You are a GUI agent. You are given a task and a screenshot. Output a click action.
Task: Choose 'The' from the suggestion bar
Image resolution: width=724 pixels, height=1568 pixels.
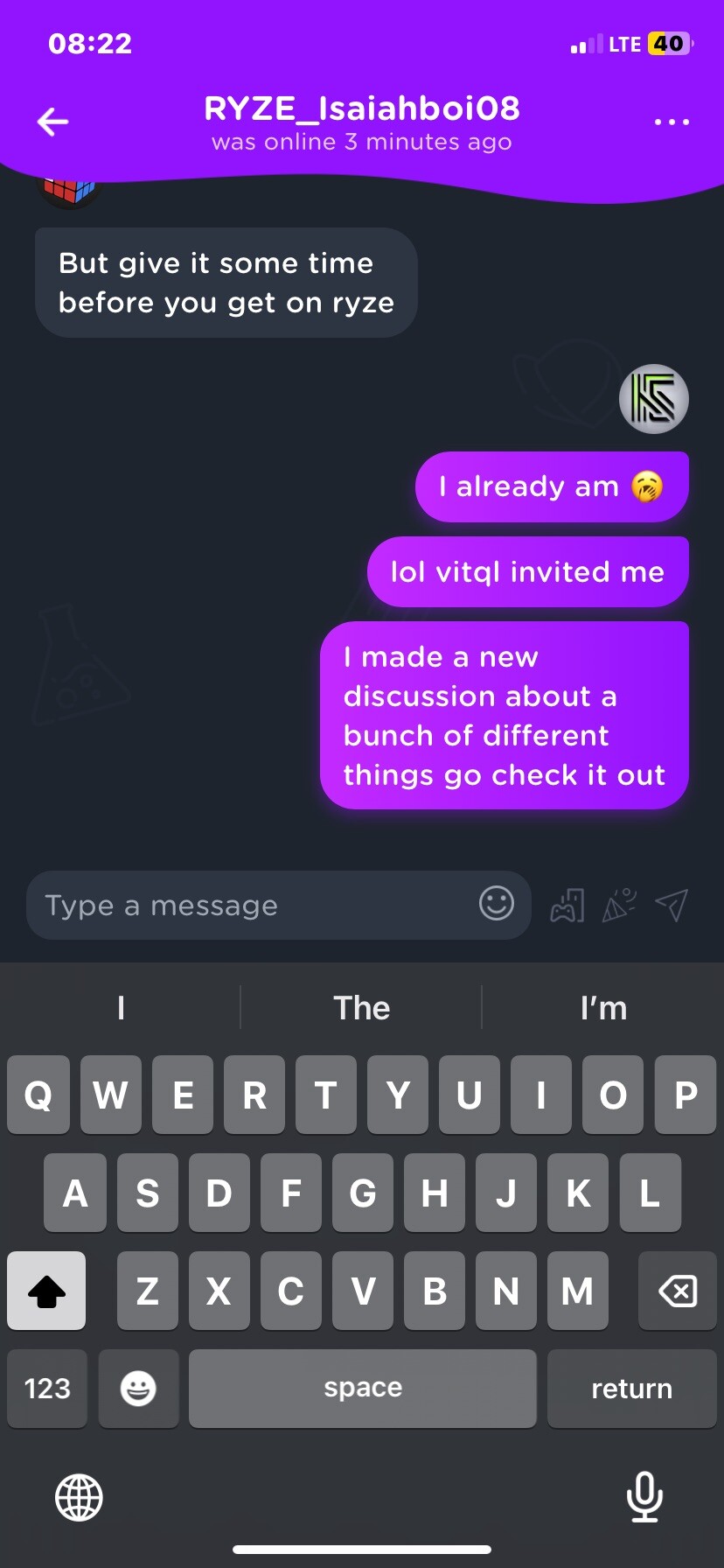point(362,1008)
